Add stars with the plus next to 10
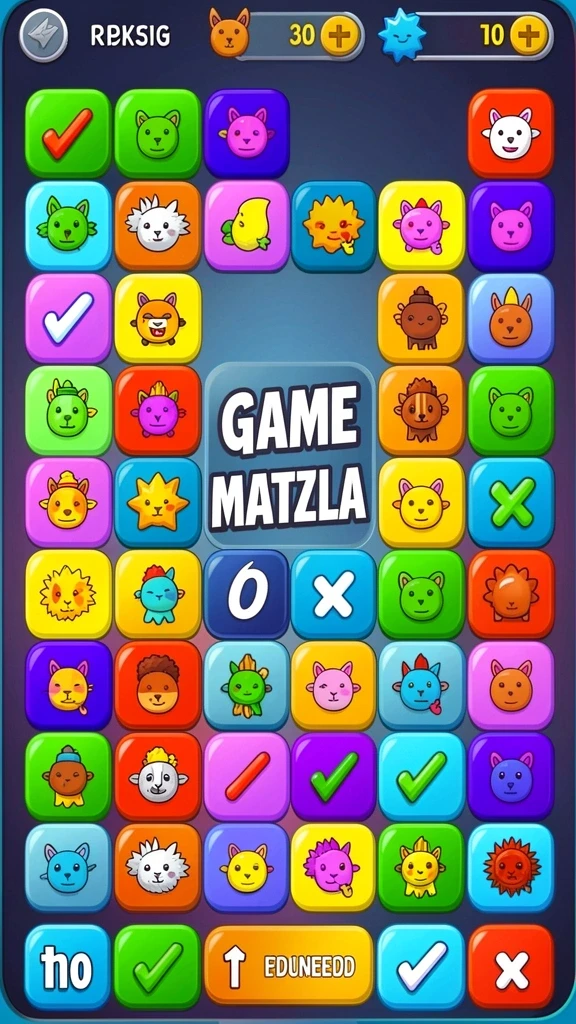 point(529,35)
